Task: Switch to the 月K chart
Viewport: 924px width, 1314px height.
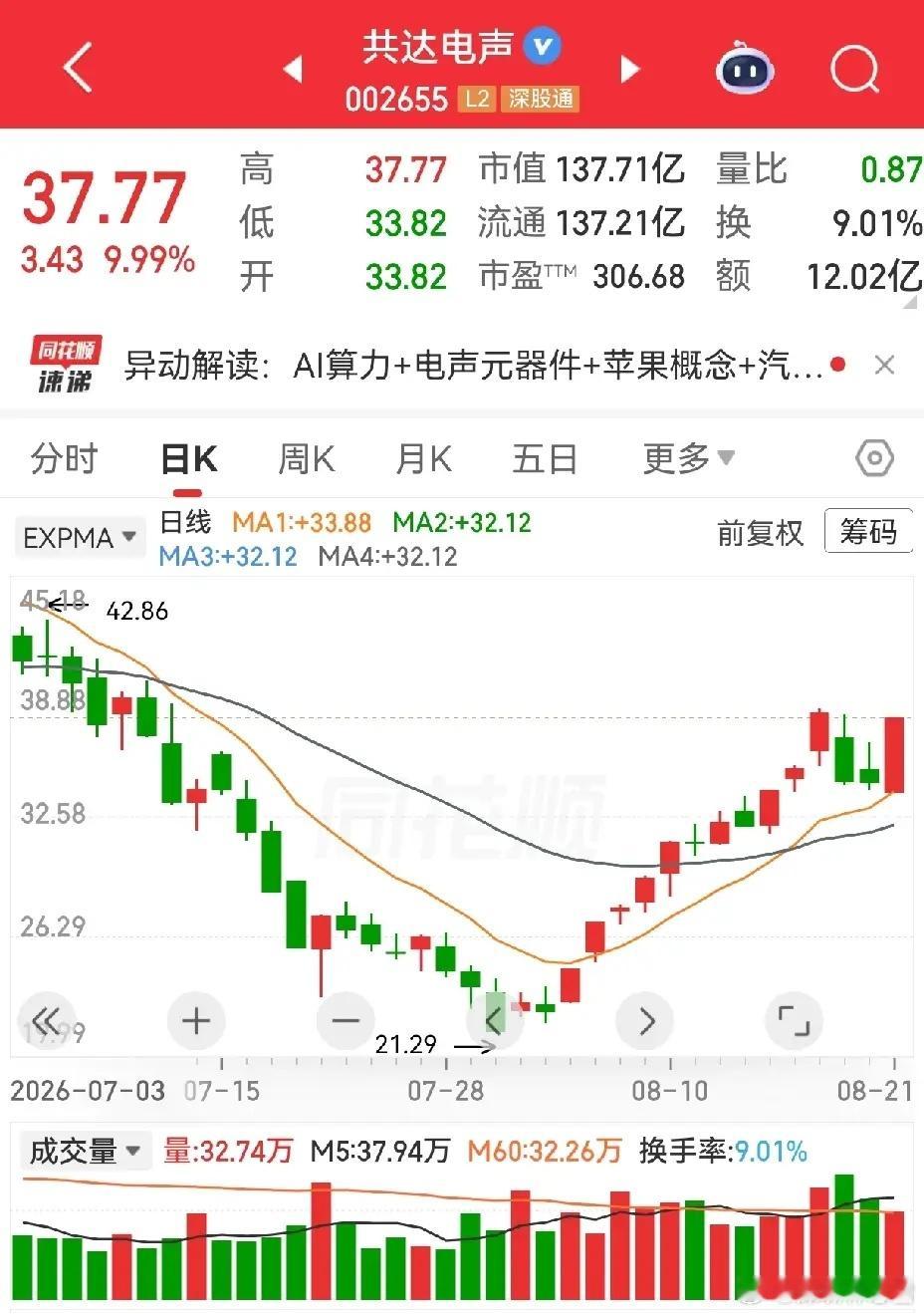Action: 423,459
